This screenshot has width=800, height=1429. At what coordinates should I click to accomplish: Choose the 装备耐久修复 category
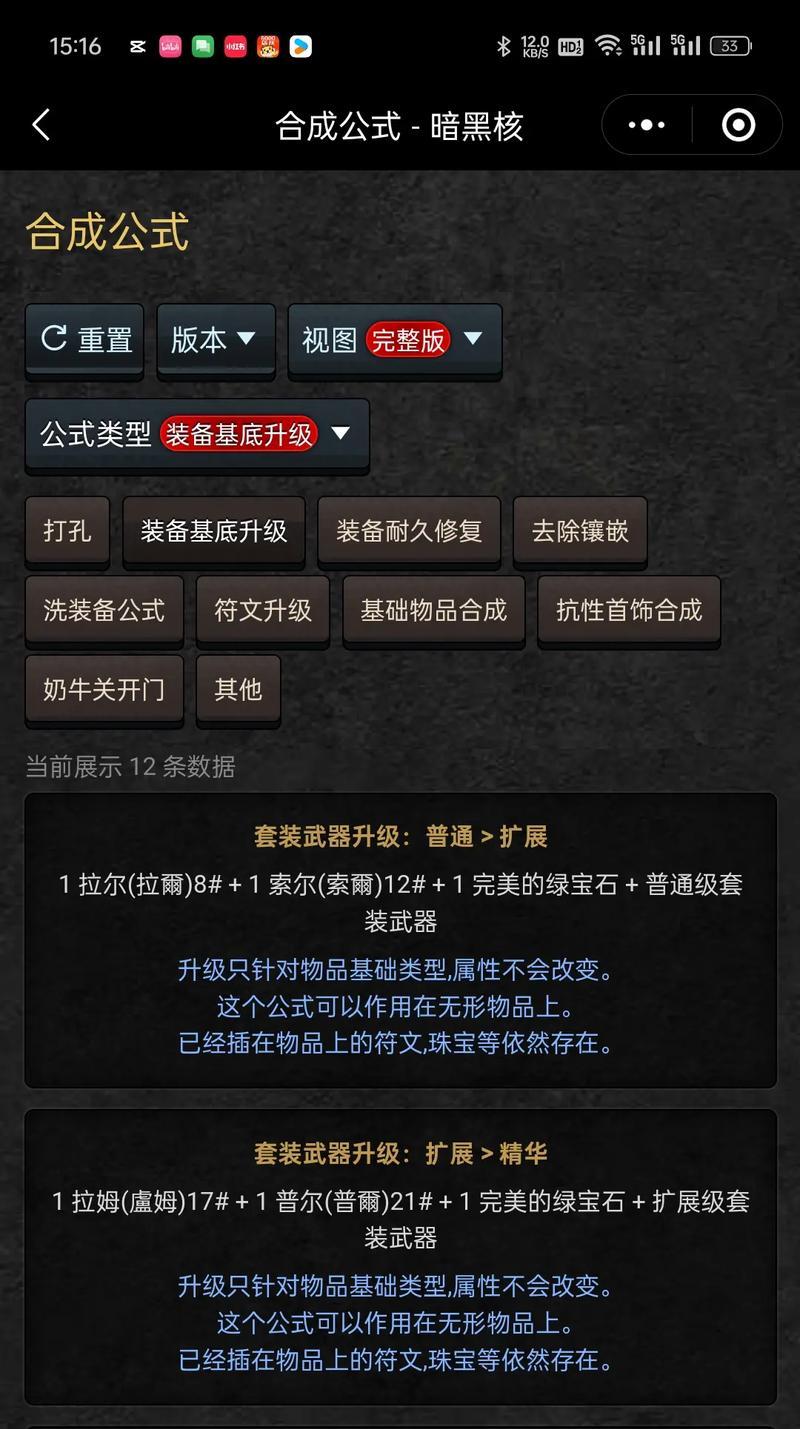pos(409,530)
